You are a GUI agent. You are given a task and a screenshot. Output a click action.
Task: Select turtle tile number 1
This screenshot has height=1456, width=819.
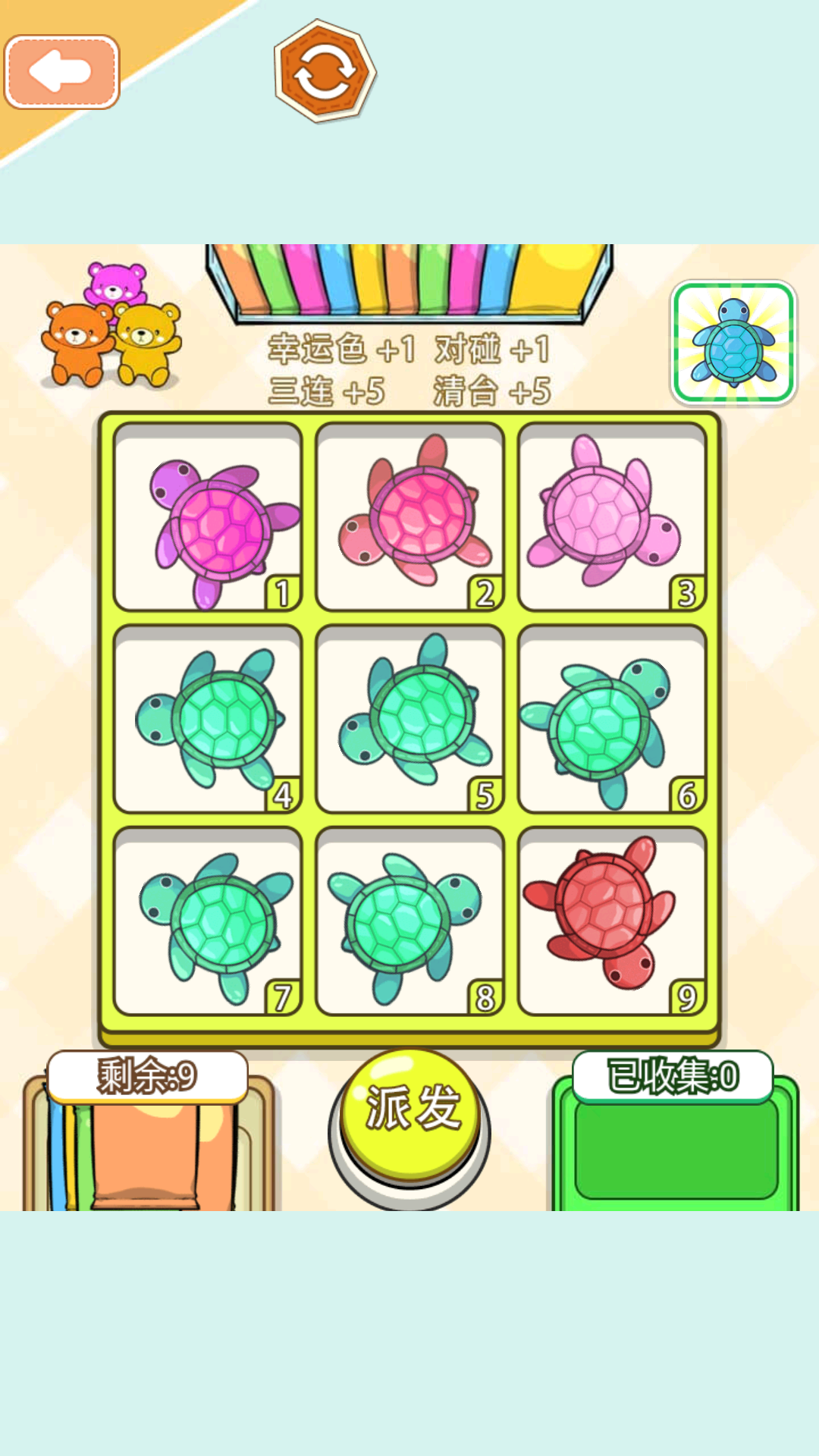(208, 517)
